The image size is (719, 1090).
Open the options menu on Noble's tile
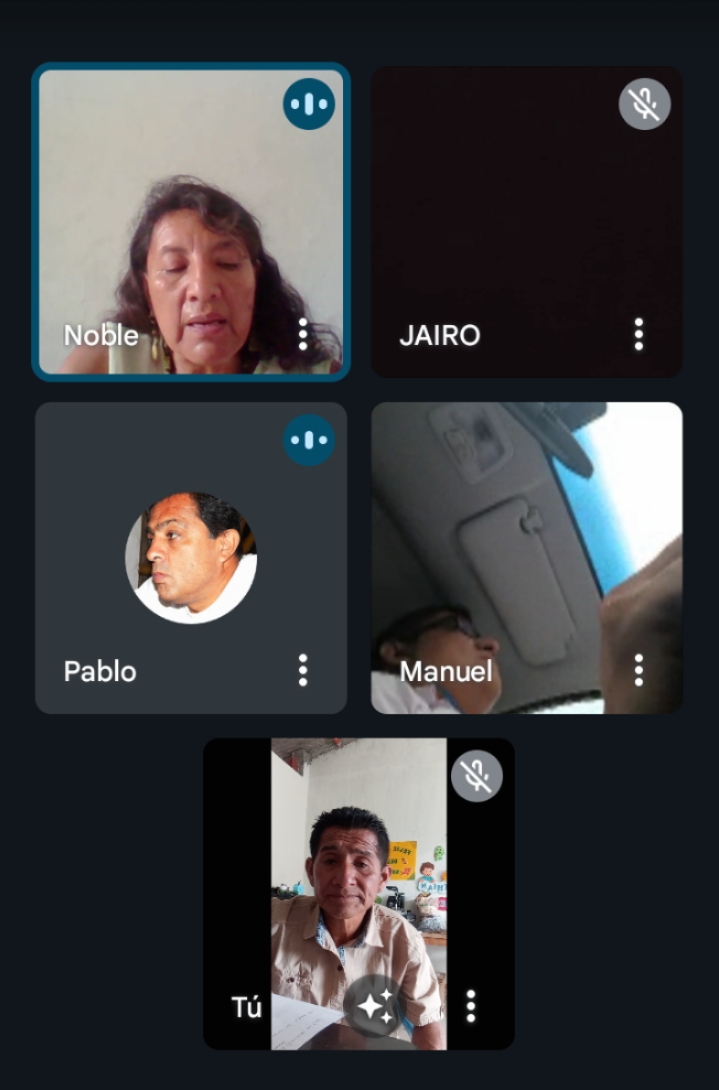coord(303,334)
